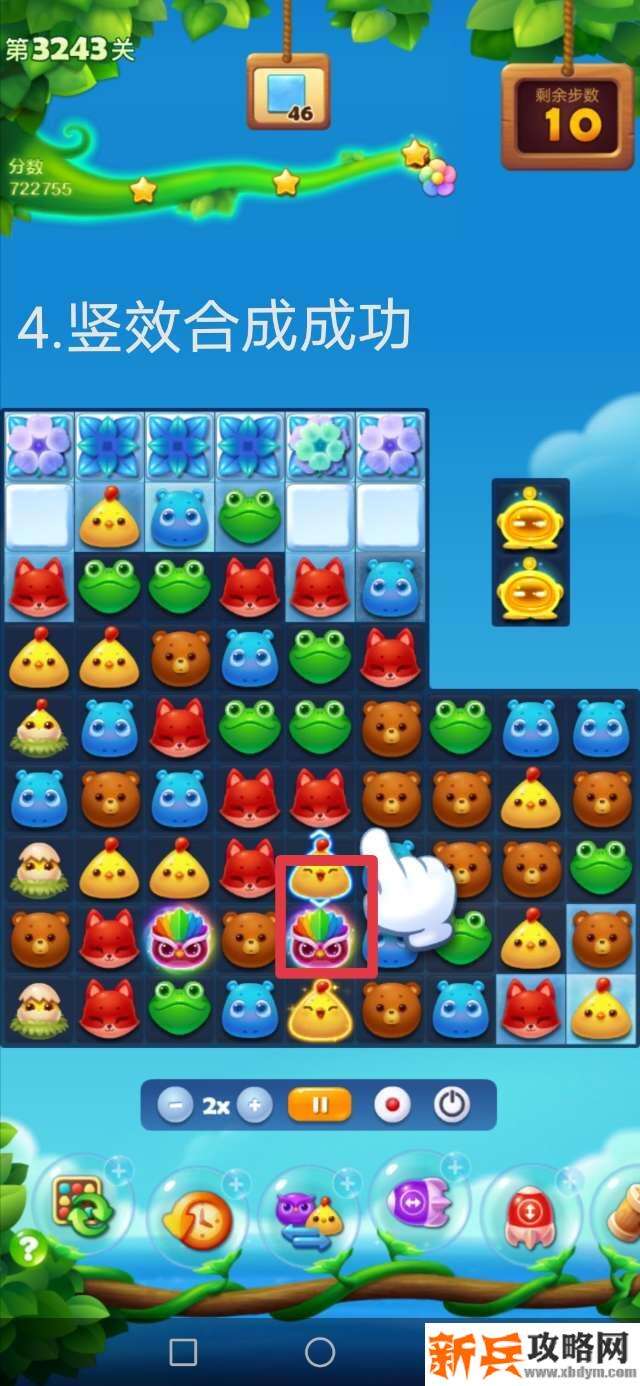Start recording with the red dot button
640x1386 pixels.
[392, 1106]
